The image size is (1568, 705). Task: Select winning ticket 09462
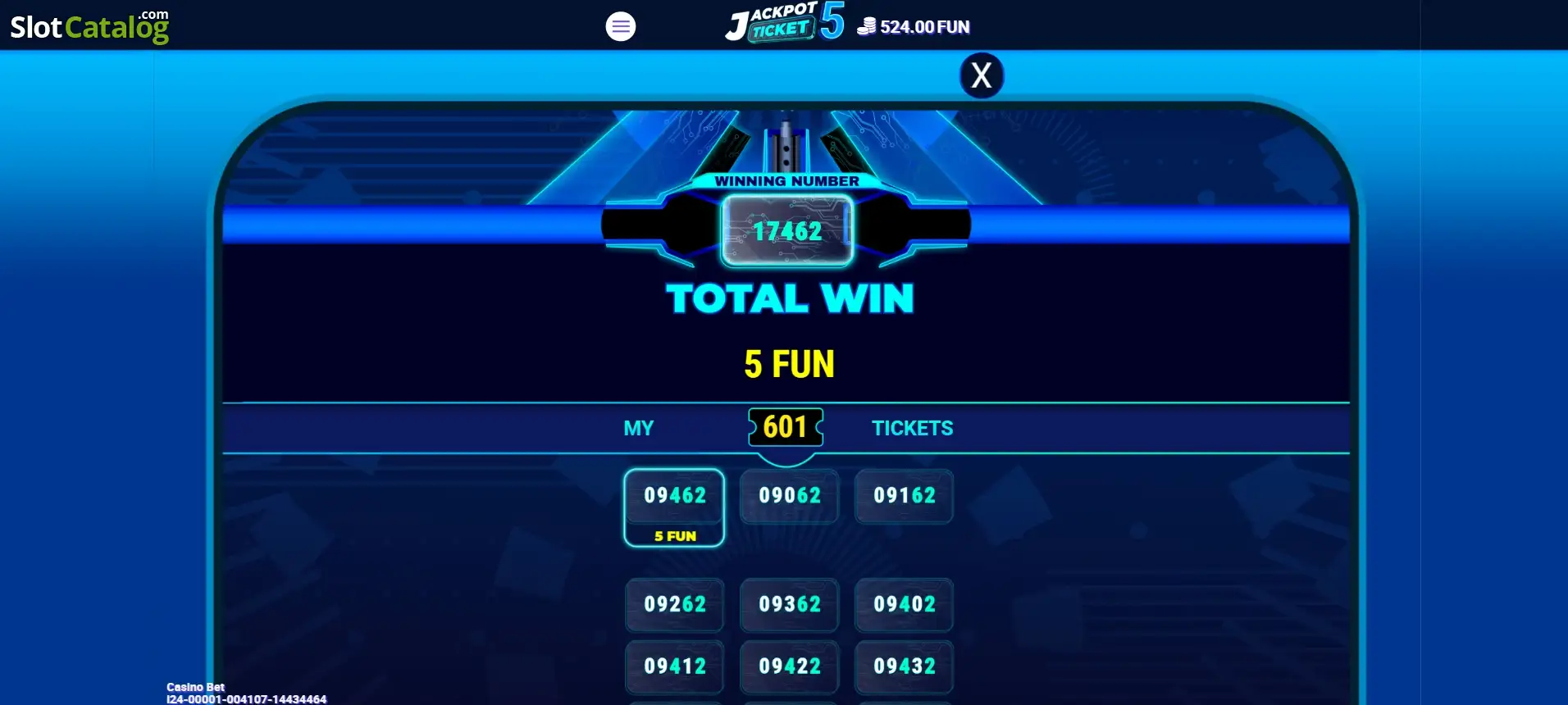tap(674, 507)
